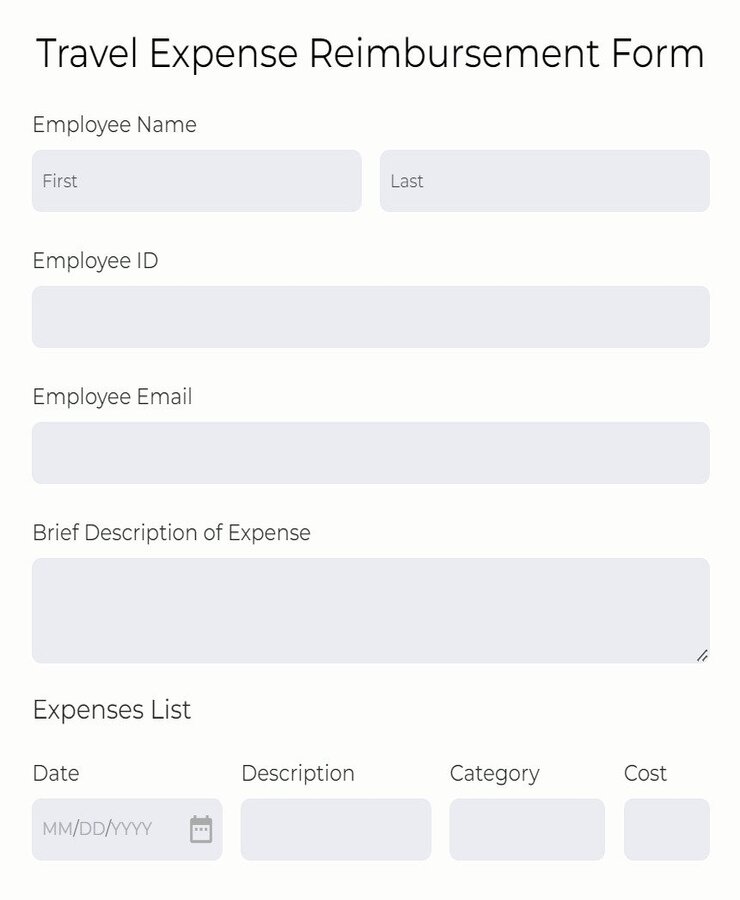740x900 pixels.
Task: Select the Last name field
Action: pyautogui.click(x=544, y=181)
